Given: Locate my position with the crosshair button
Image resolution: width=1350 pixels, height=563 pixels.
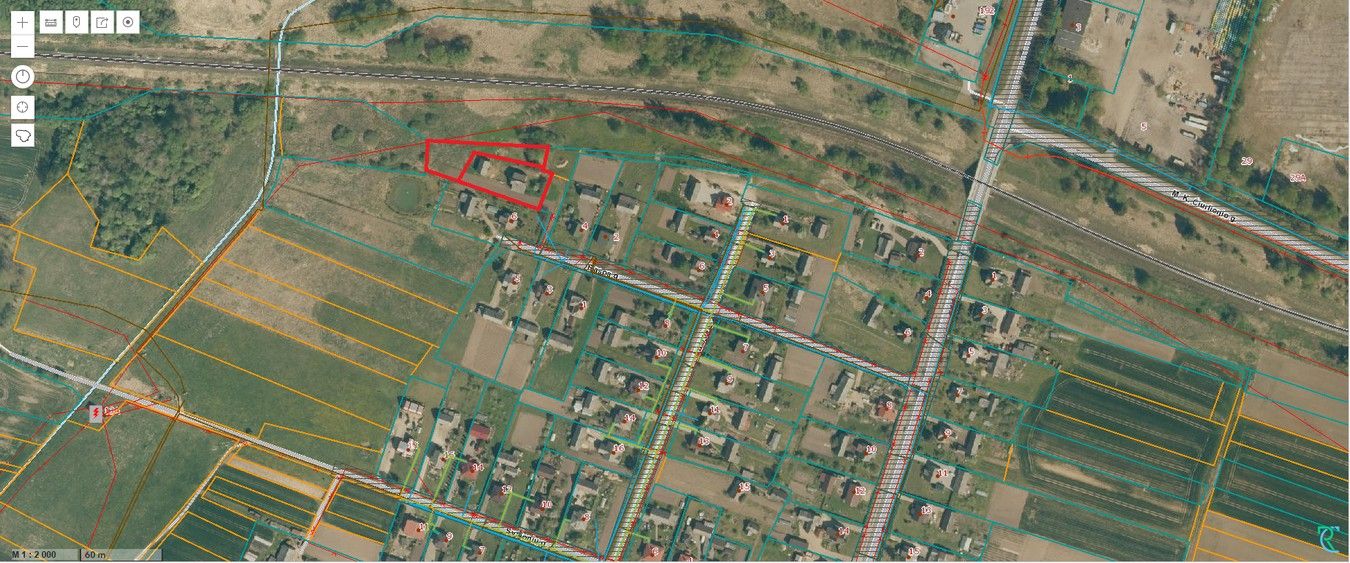Looking at the screenshot, I should tap(23, 106).
